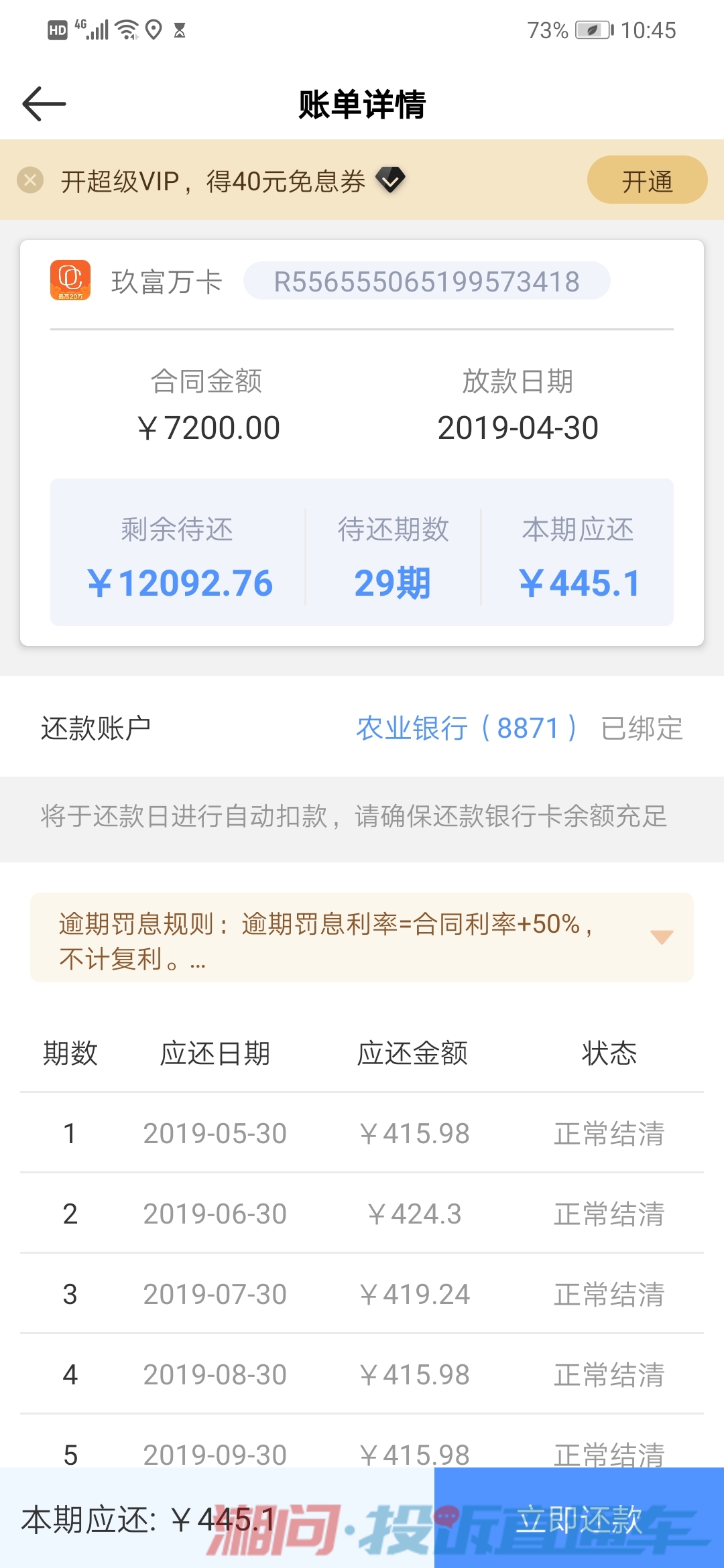Viewport: 724px width, 1568px height.
Task: Open the 农业银行（8871）repayment account
Action: point(467,728)
